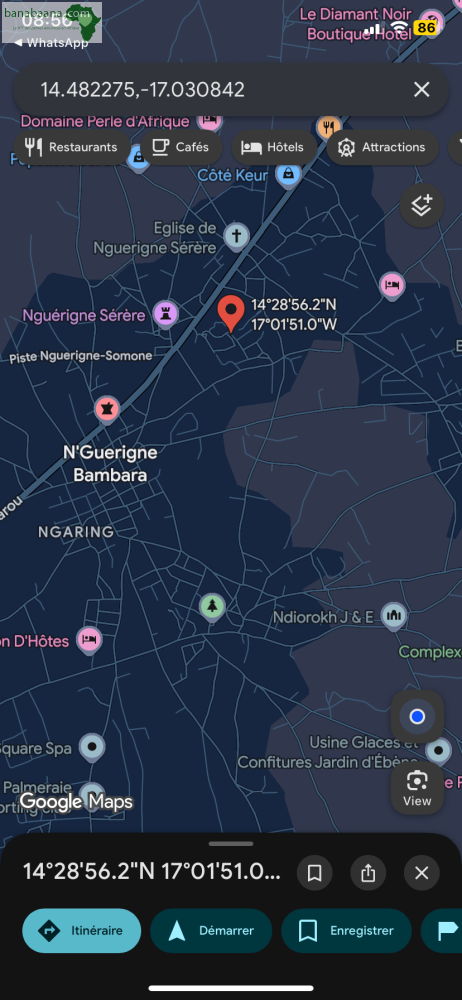Get directions with Itinéraire
Image resolution: width=462 pixels, height=1000 pixels.
pyautogui.click(x=82, y=930)
